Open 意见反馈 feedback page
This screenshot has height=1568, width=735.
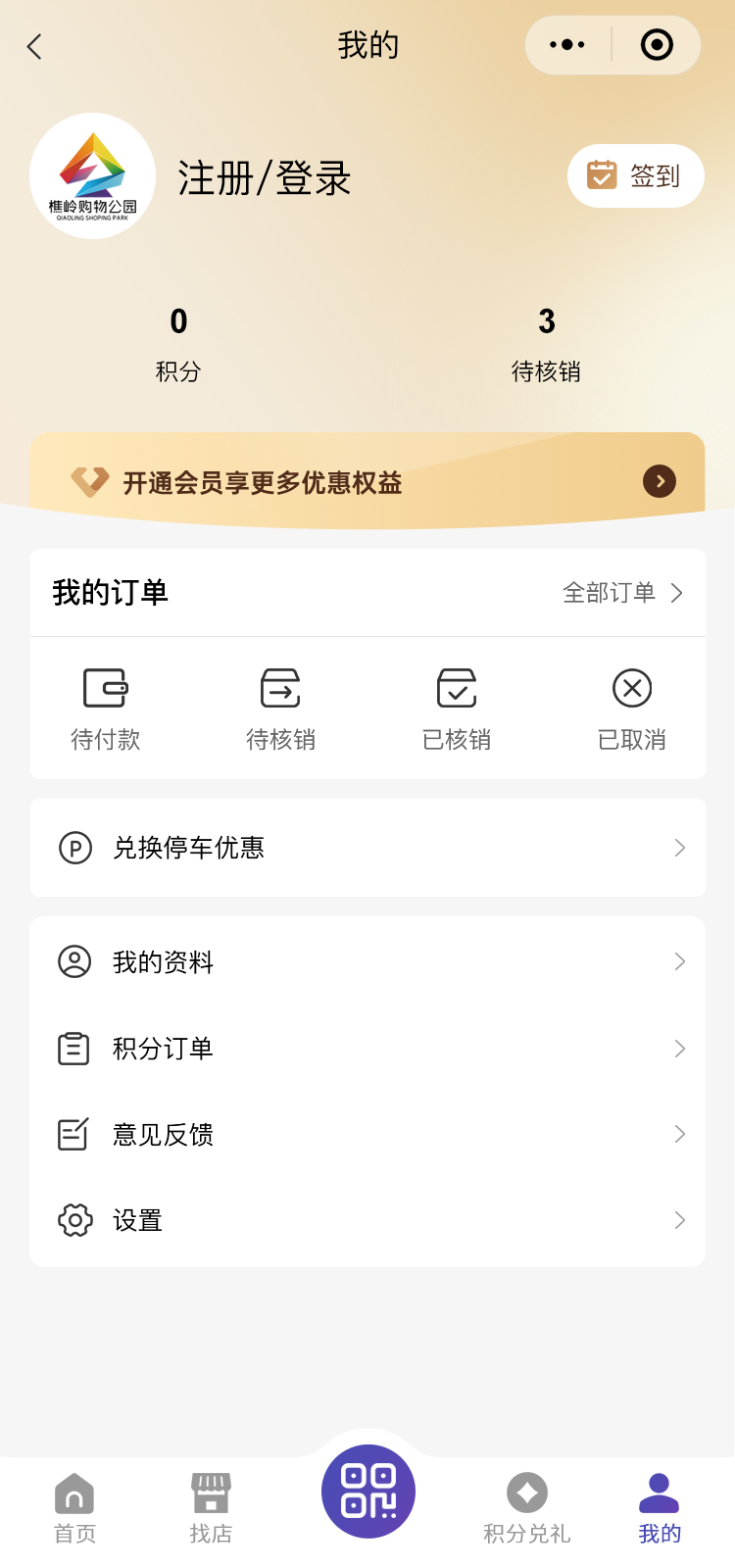pos(367,1135)
